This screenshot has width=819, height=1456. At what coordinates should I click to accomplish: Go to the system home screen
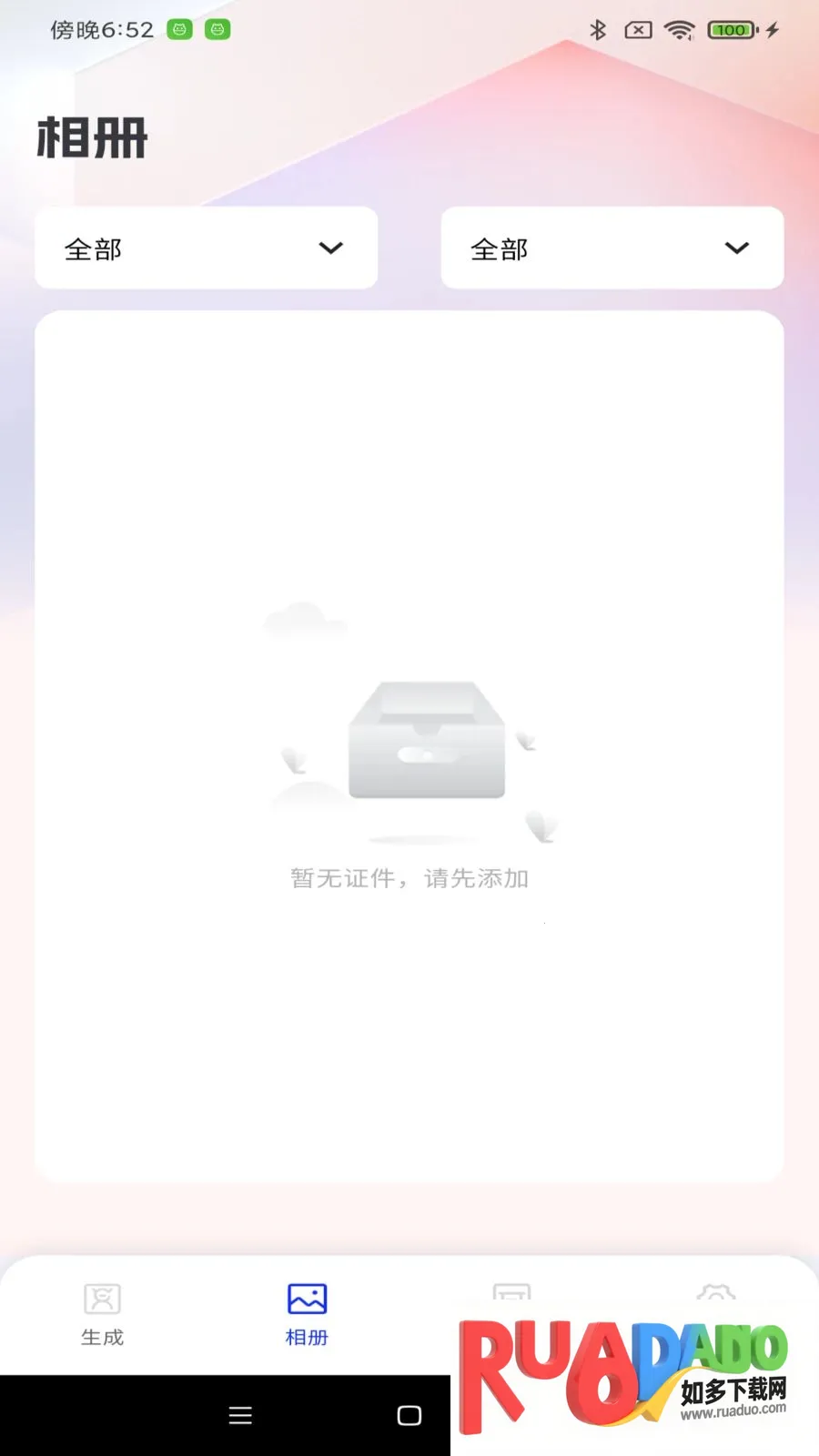[409, 1415]
